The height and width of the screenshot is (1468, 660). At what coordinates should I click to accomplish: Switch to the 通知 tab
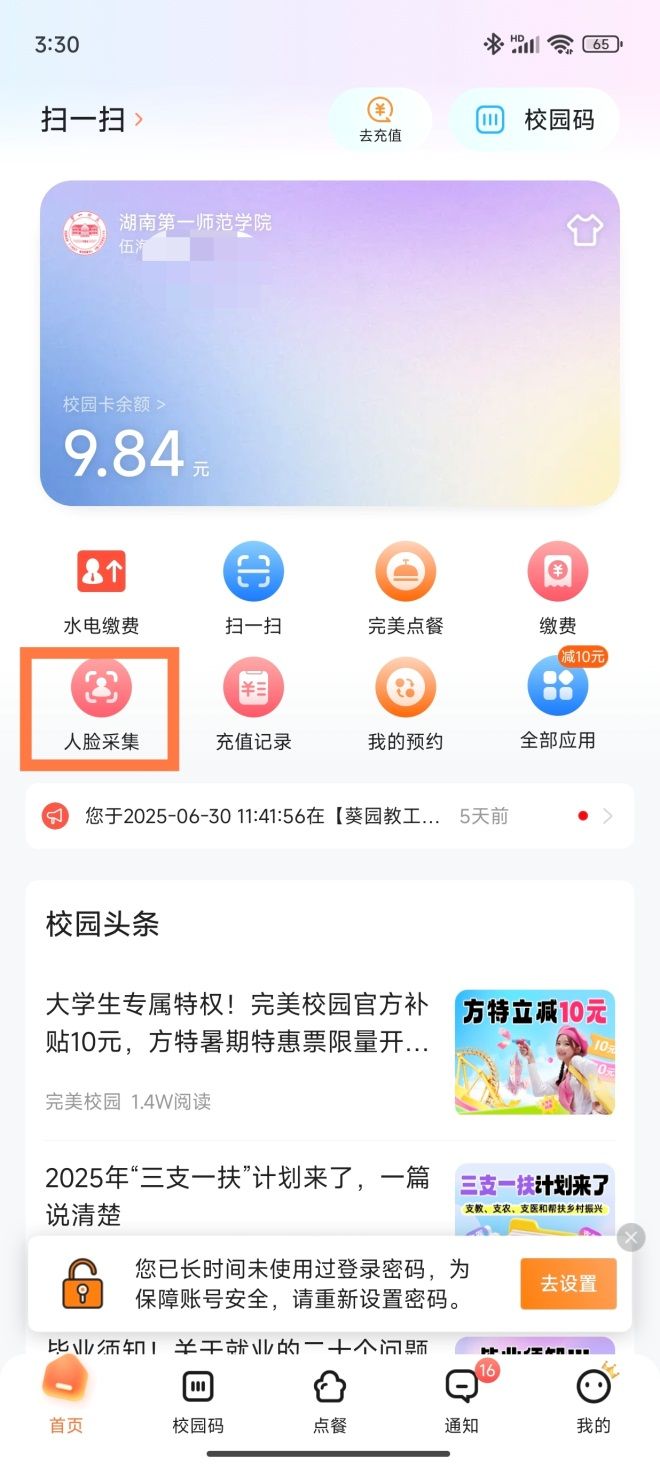click(x=462, y=1400)
